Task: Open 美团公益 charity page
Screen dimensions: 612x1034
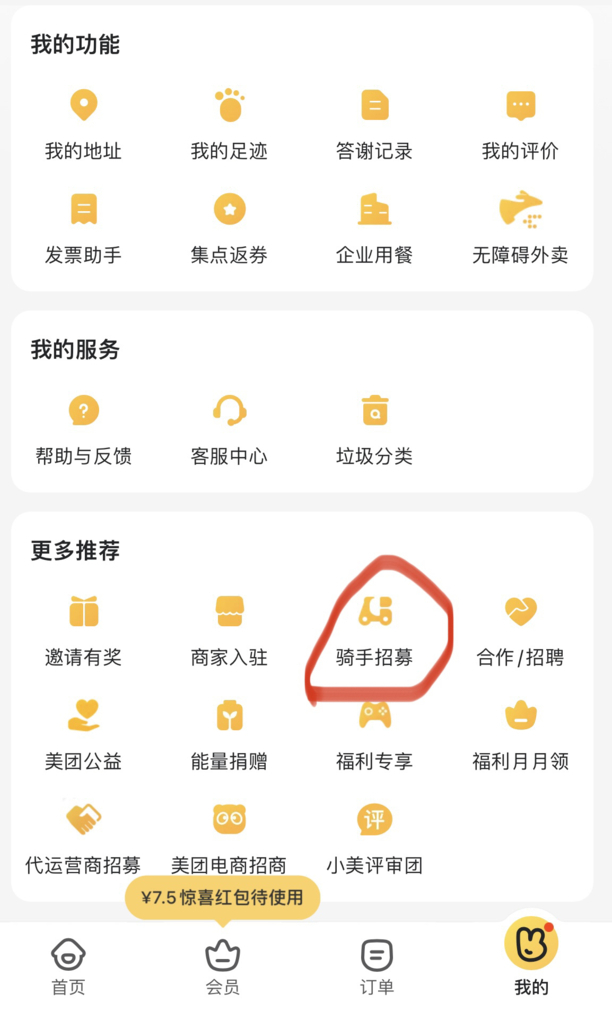Action: (x=83, y=734)
